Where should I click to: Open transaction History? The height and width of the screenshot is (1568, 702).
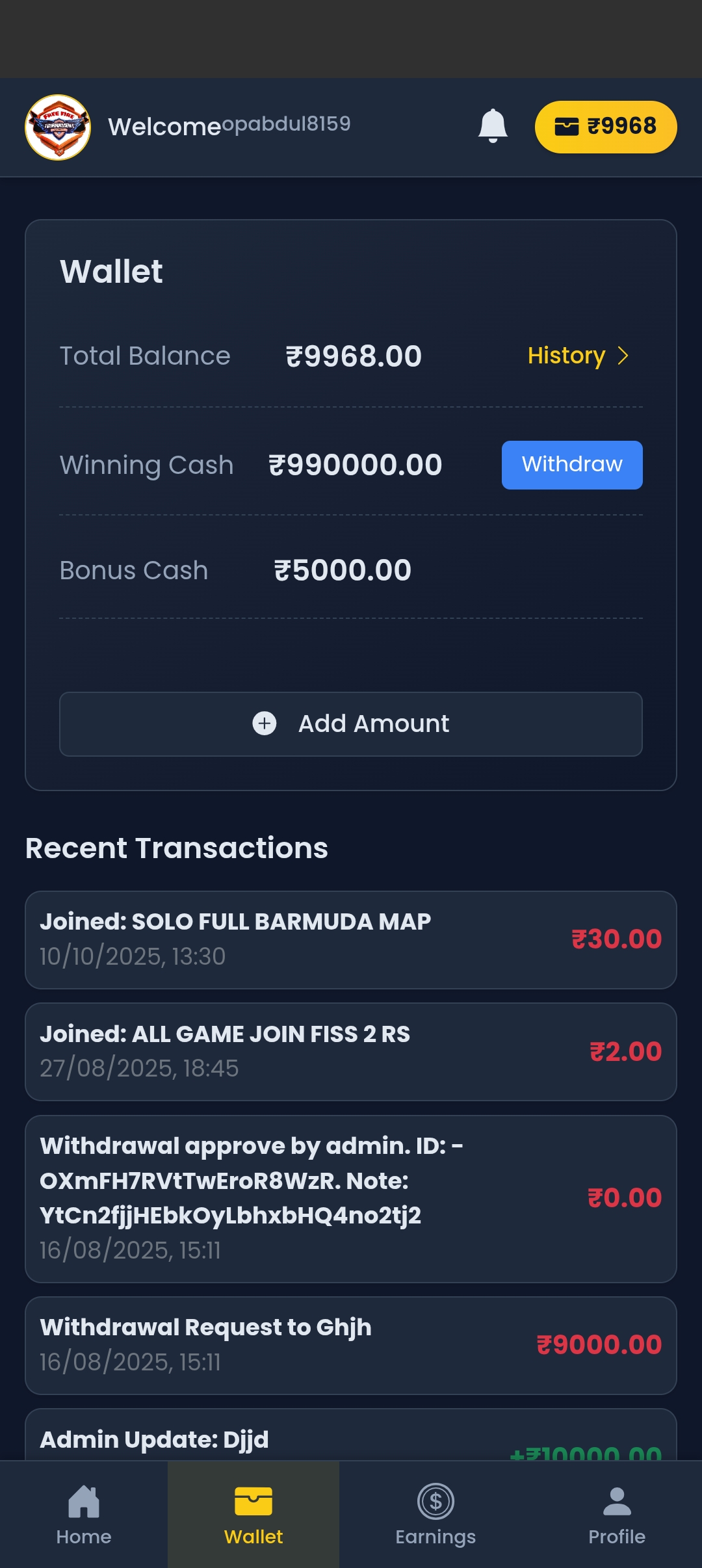(x=577, y=356)
